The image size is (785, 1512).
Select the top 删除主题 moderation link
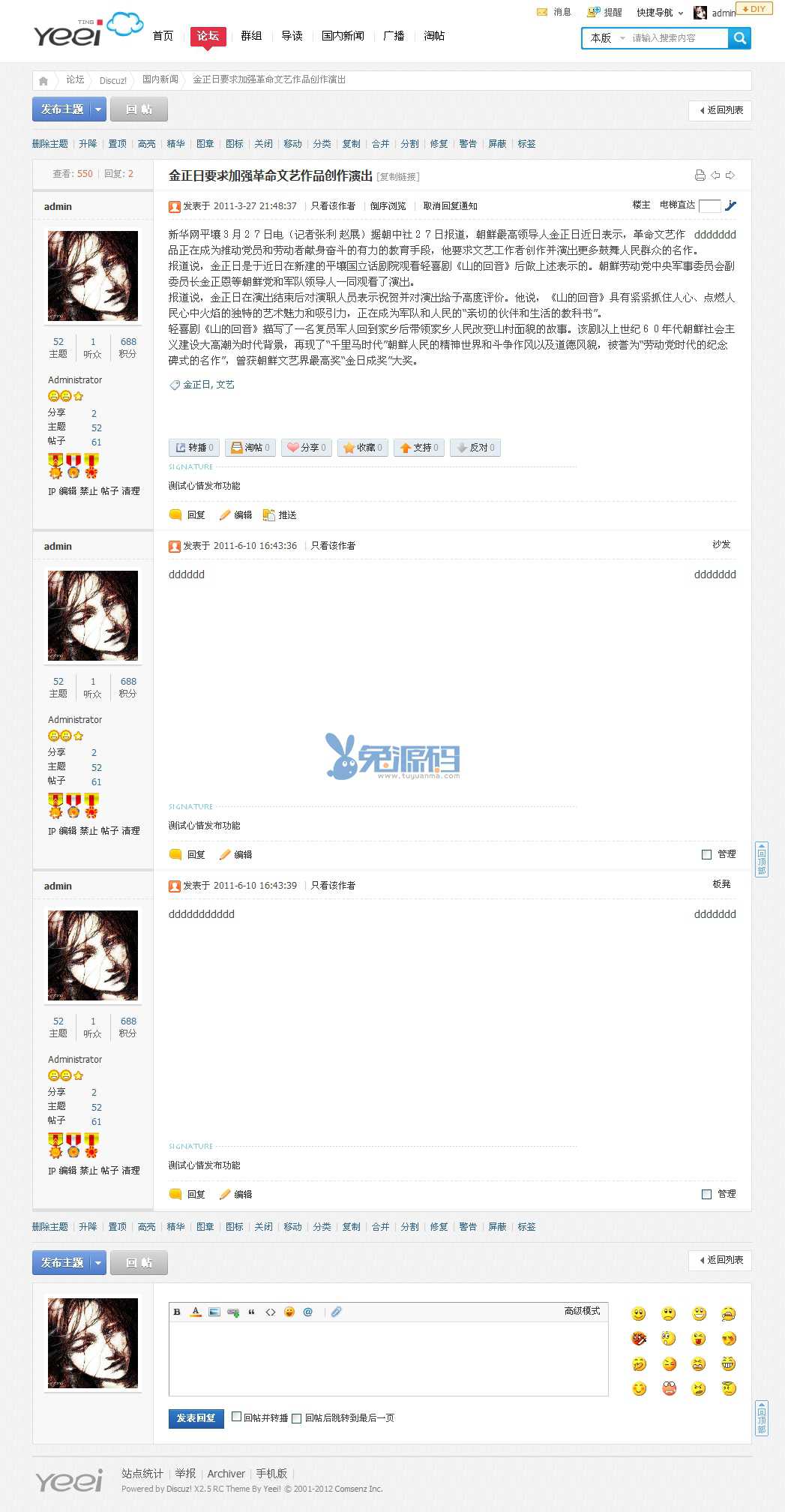tap(50, 144)
